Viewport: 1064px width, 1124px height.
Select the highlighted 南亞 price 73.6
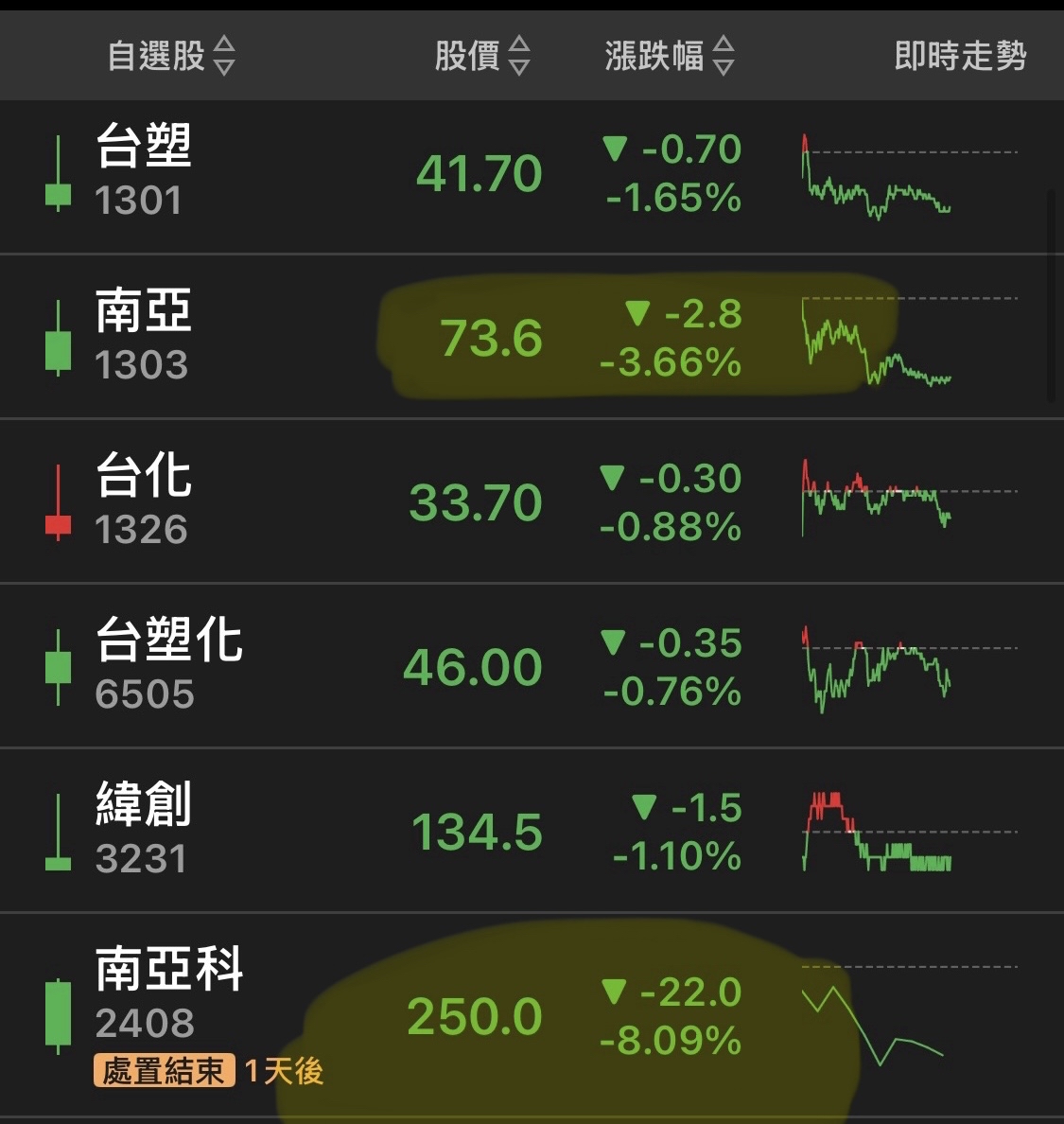[492, 339]
